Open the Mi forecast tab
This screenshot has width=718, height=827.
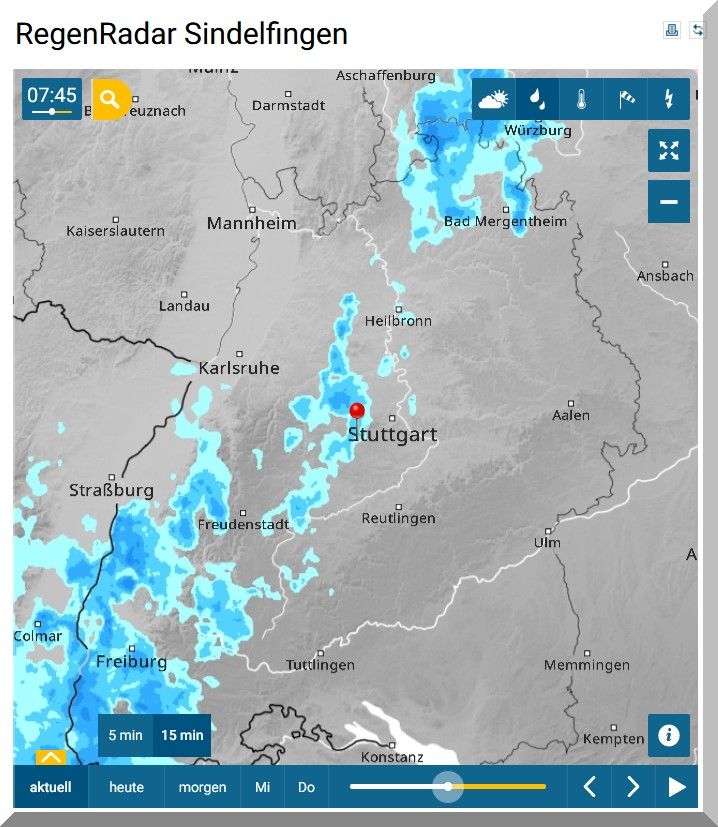point(262,787)
